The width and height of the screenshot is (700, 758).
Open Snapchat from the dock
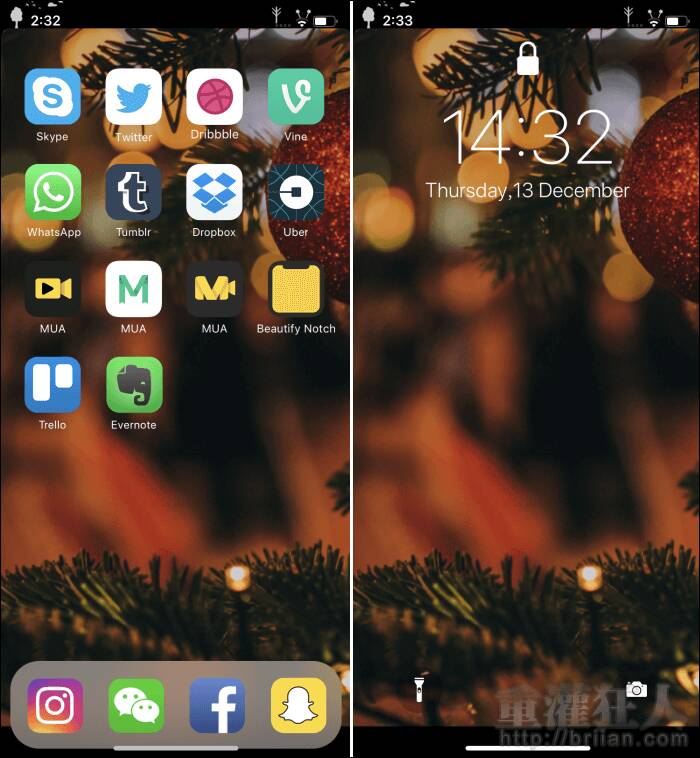click(x=298, y=705)
